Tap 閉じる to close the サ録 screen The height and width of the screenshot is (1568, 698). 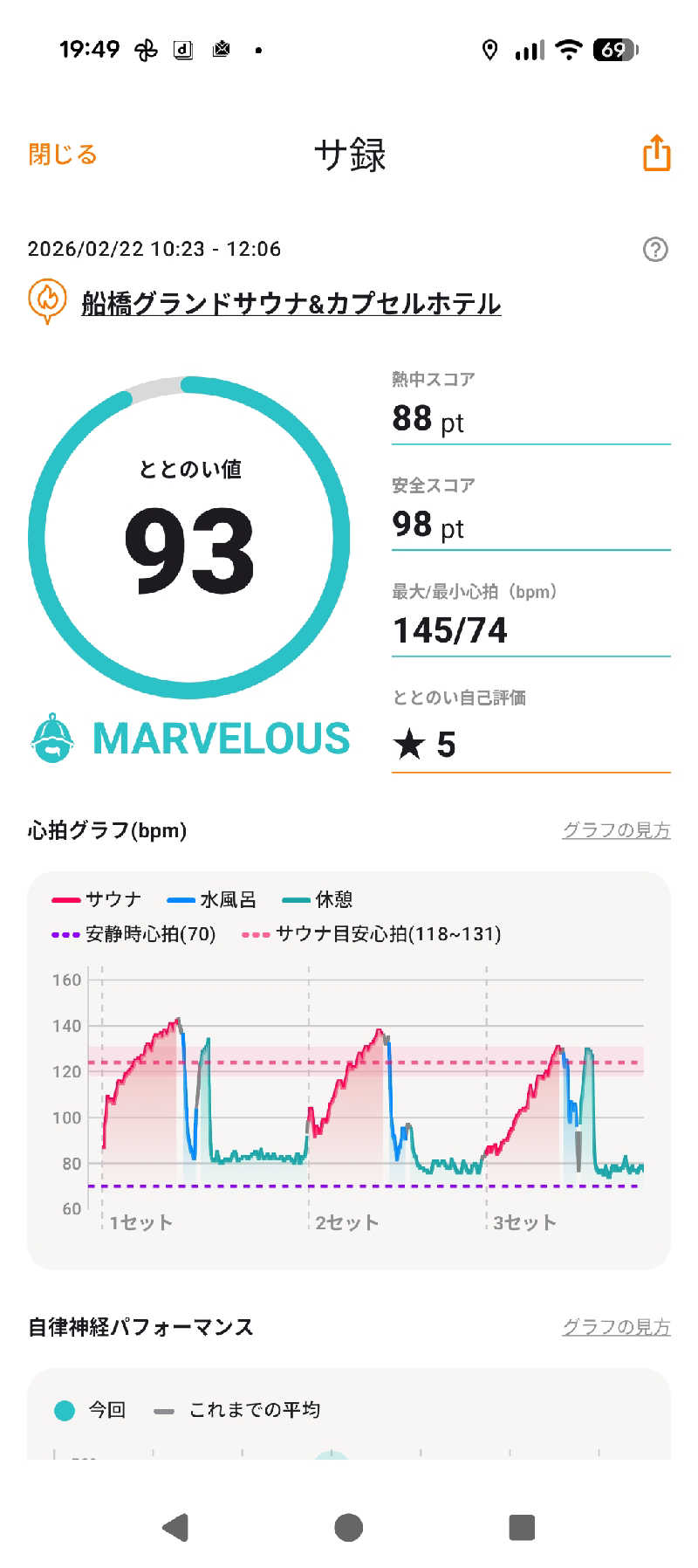pyautogui.click(x=63, y=155)
